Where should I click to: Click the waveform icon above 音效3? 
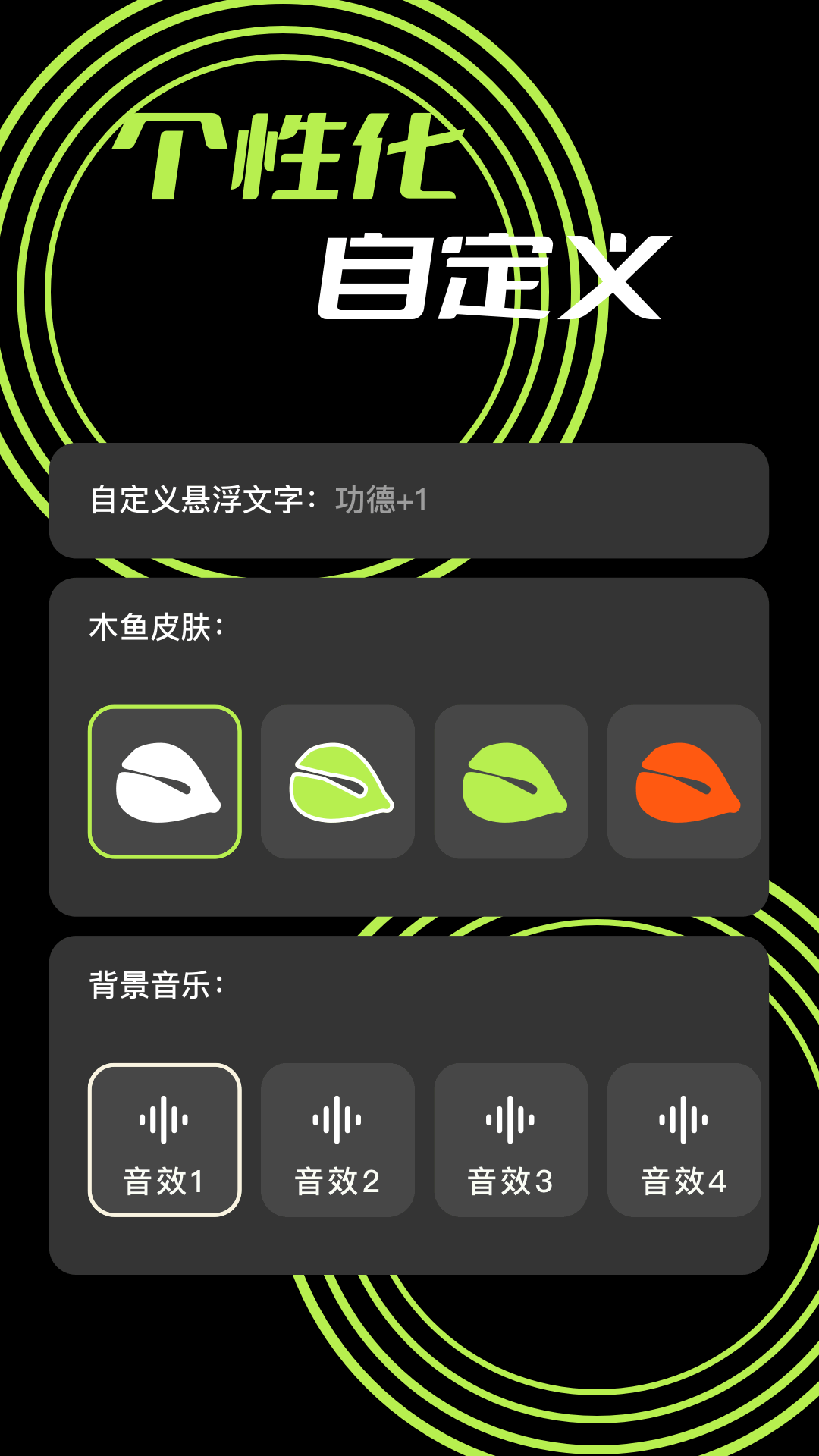(512, 1119)
